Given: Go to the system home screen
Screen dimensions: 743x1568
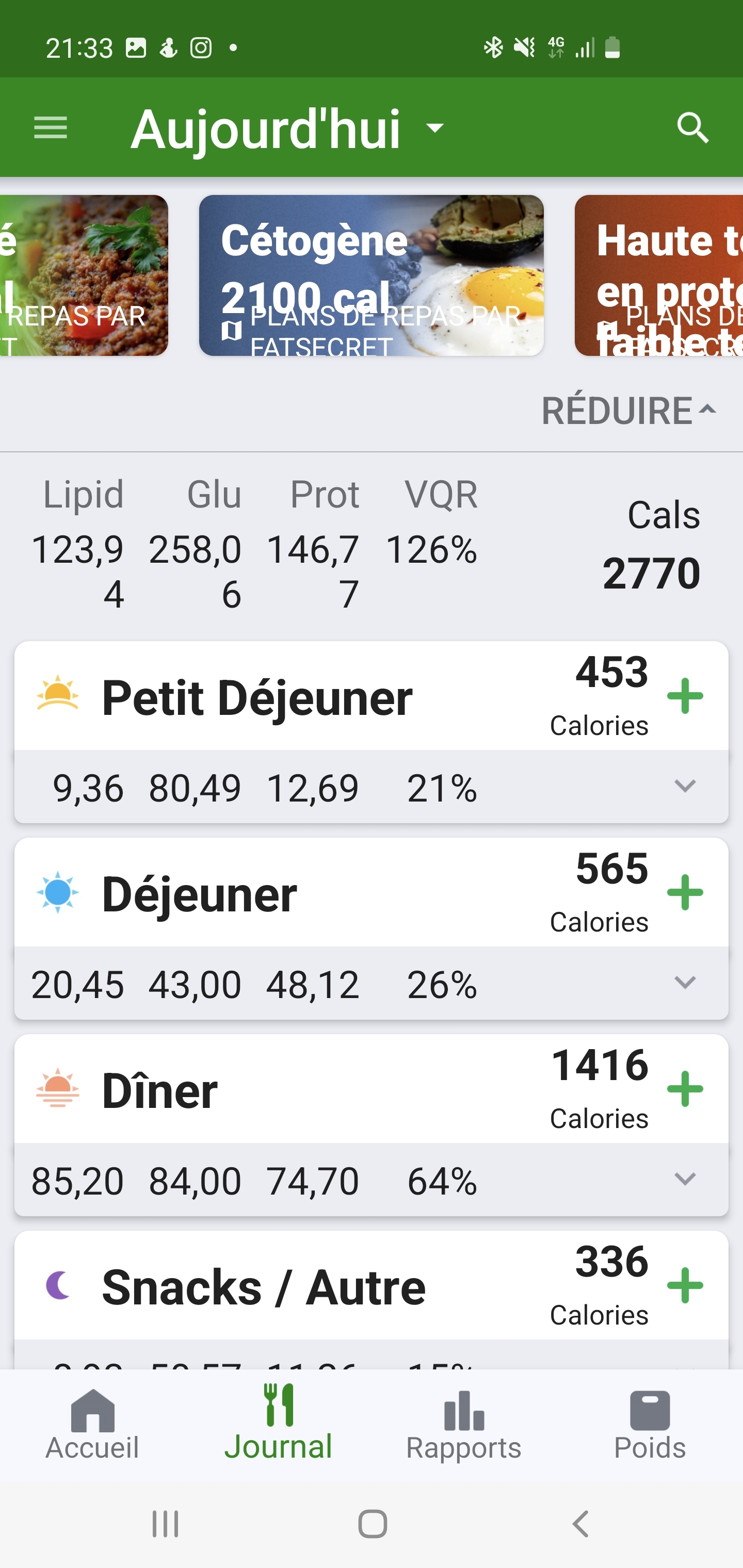Looking at the screenshot, I should click(372, 1524).
